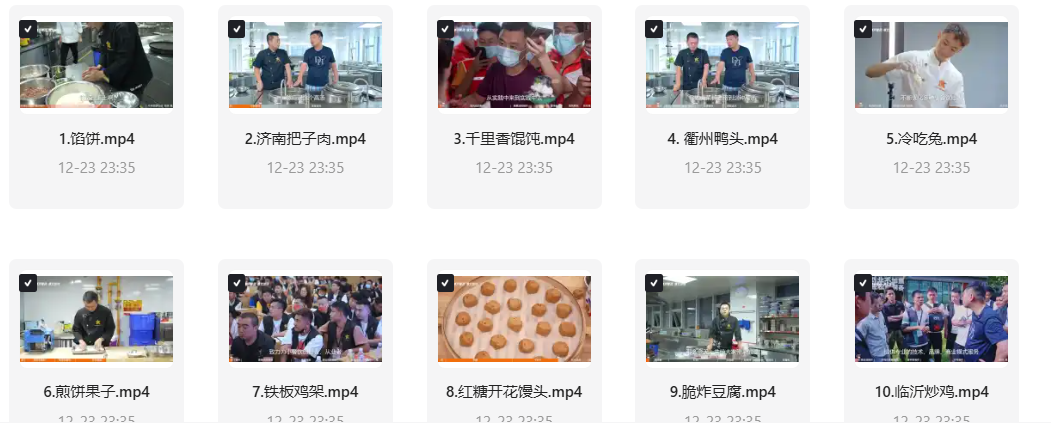Deselect the checkbox on 1.馅饼.mp4

click(x=28, y=29)
